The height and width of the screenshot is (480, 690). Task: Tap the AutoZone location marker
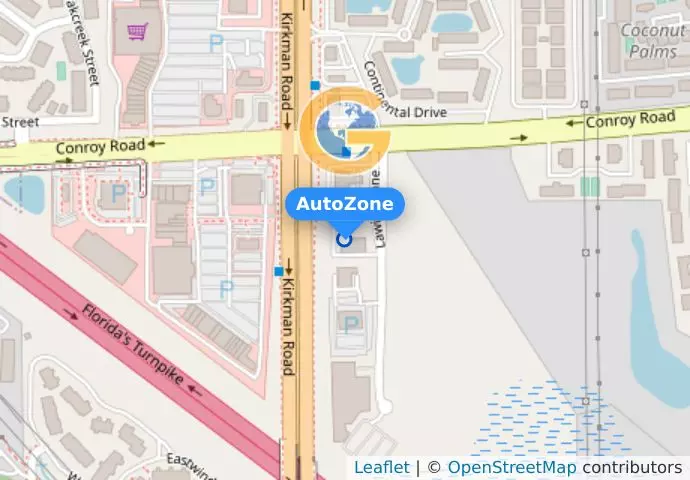345,239
